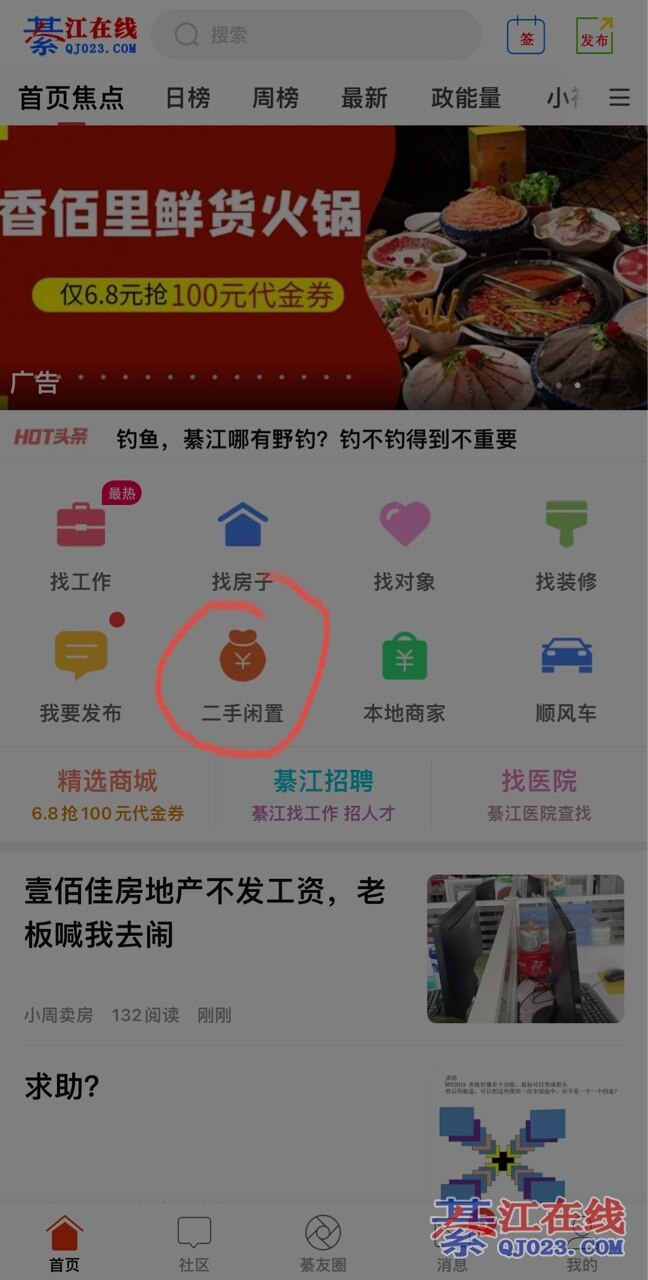Screen dimensions: 648x1280
Task: Open 顺风车 carpool section
Action: click(x=566, y=677)
